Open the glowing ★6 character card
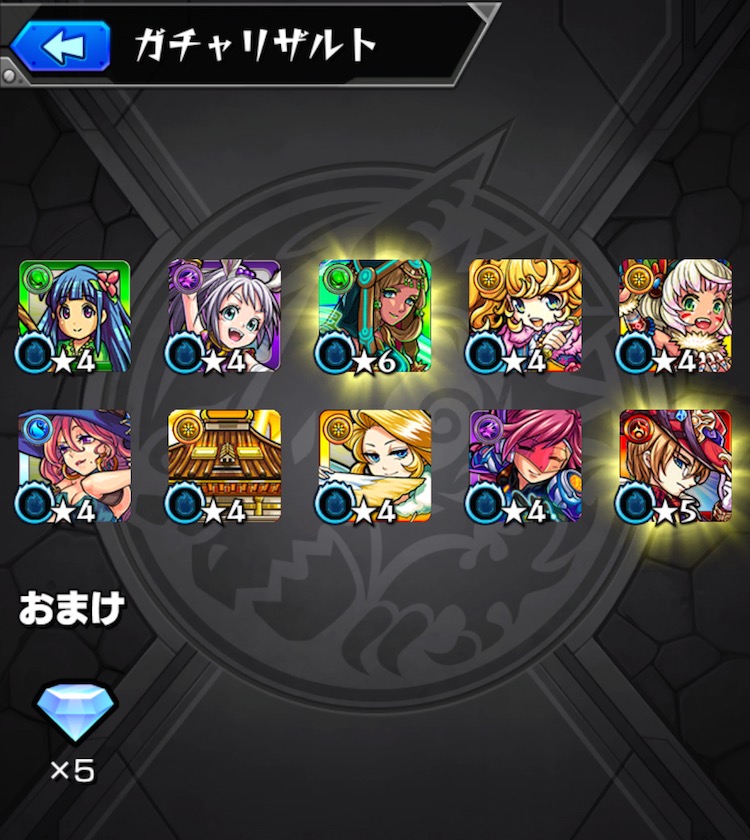This screenshot has height=840, width=750. click(x=375, y=316)
